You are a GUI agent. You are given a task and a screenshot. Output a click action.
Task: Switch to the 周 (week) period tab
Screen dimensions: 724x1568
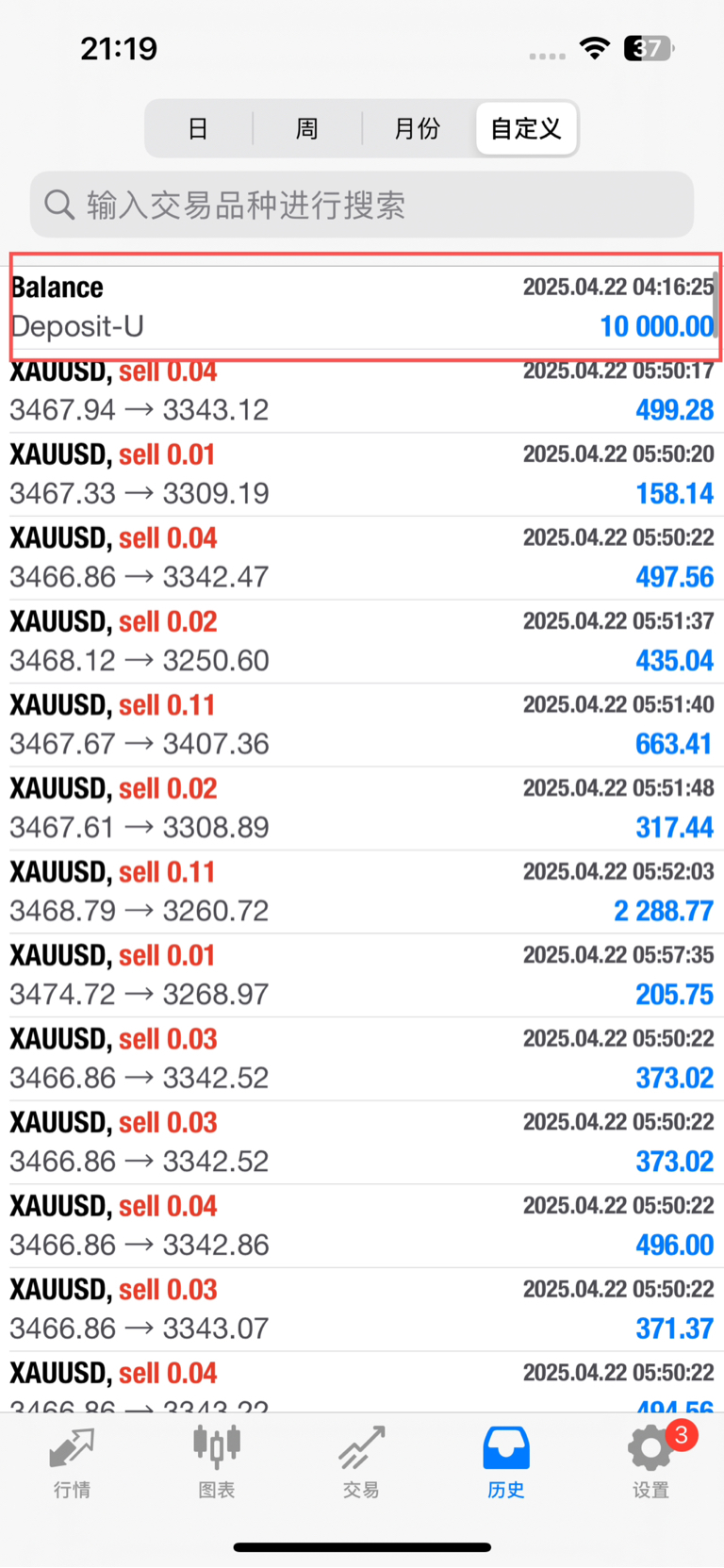pos(307,128)
